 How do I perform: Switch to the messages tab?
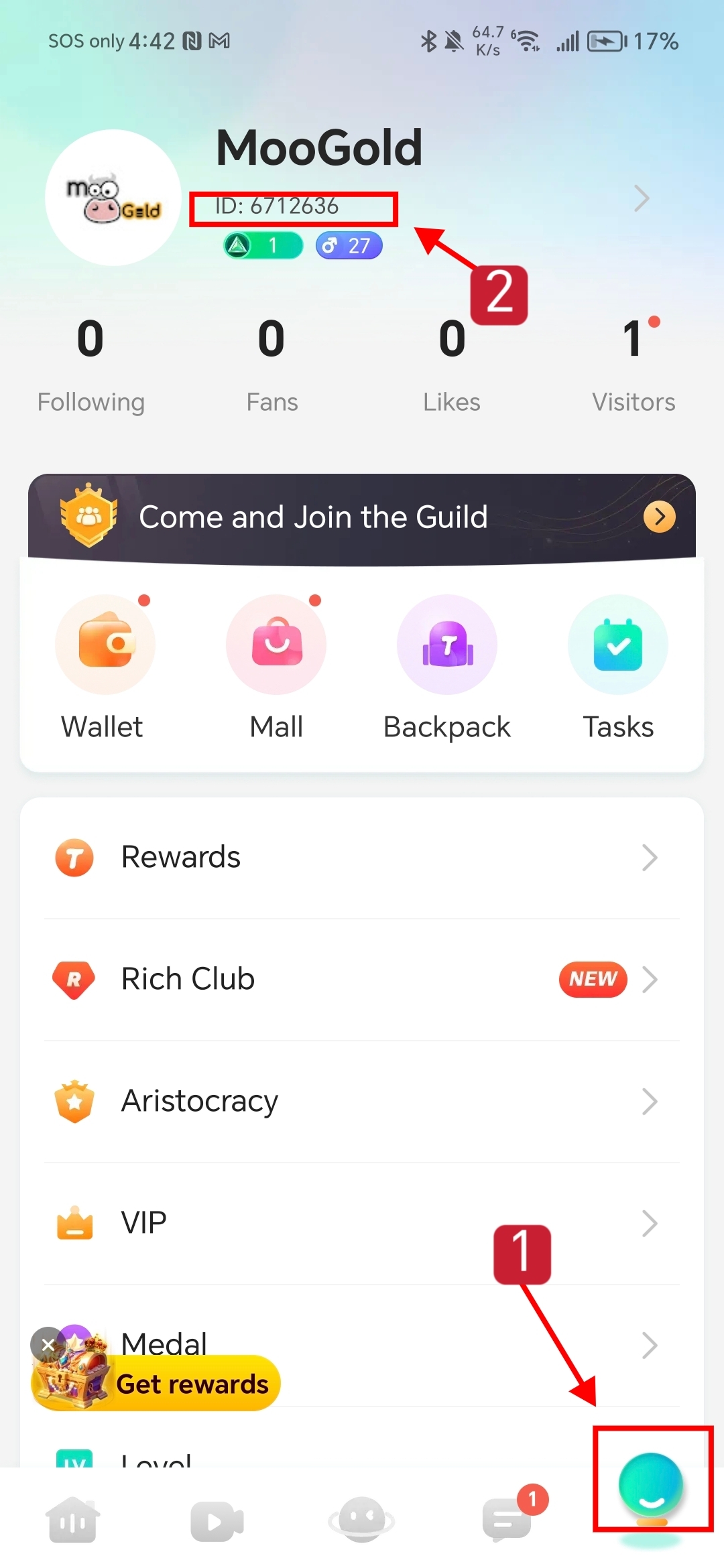click(507, 1520)
